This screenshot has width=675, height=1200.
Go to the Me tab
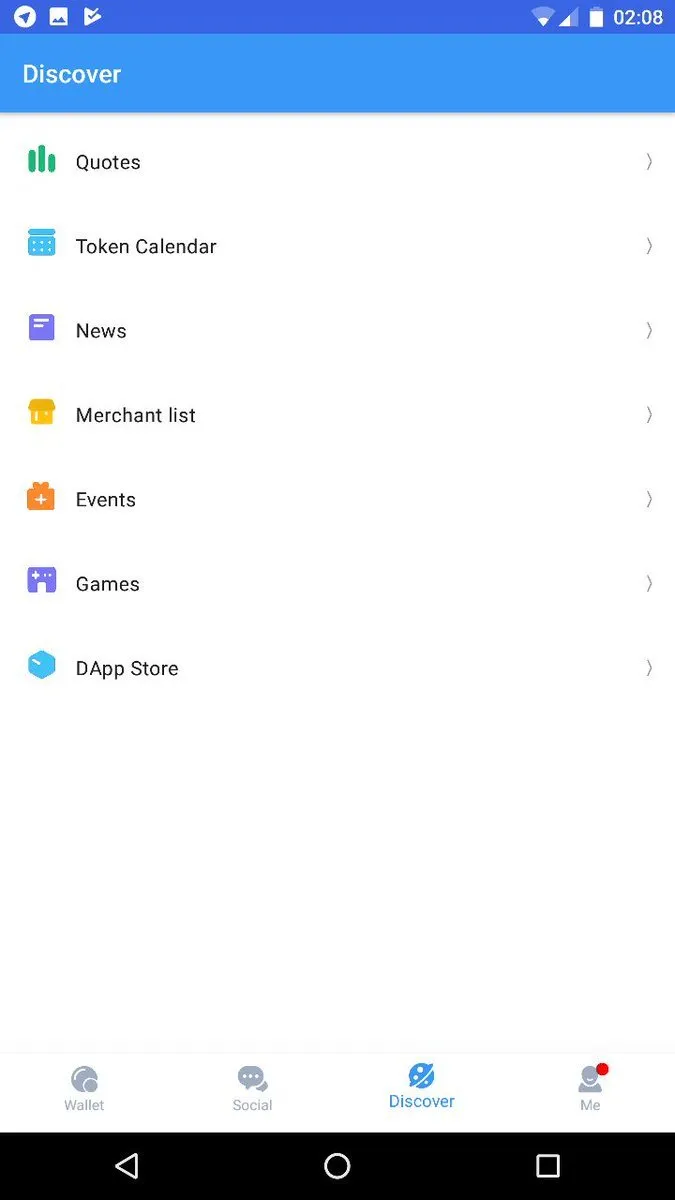[590, 1089]
